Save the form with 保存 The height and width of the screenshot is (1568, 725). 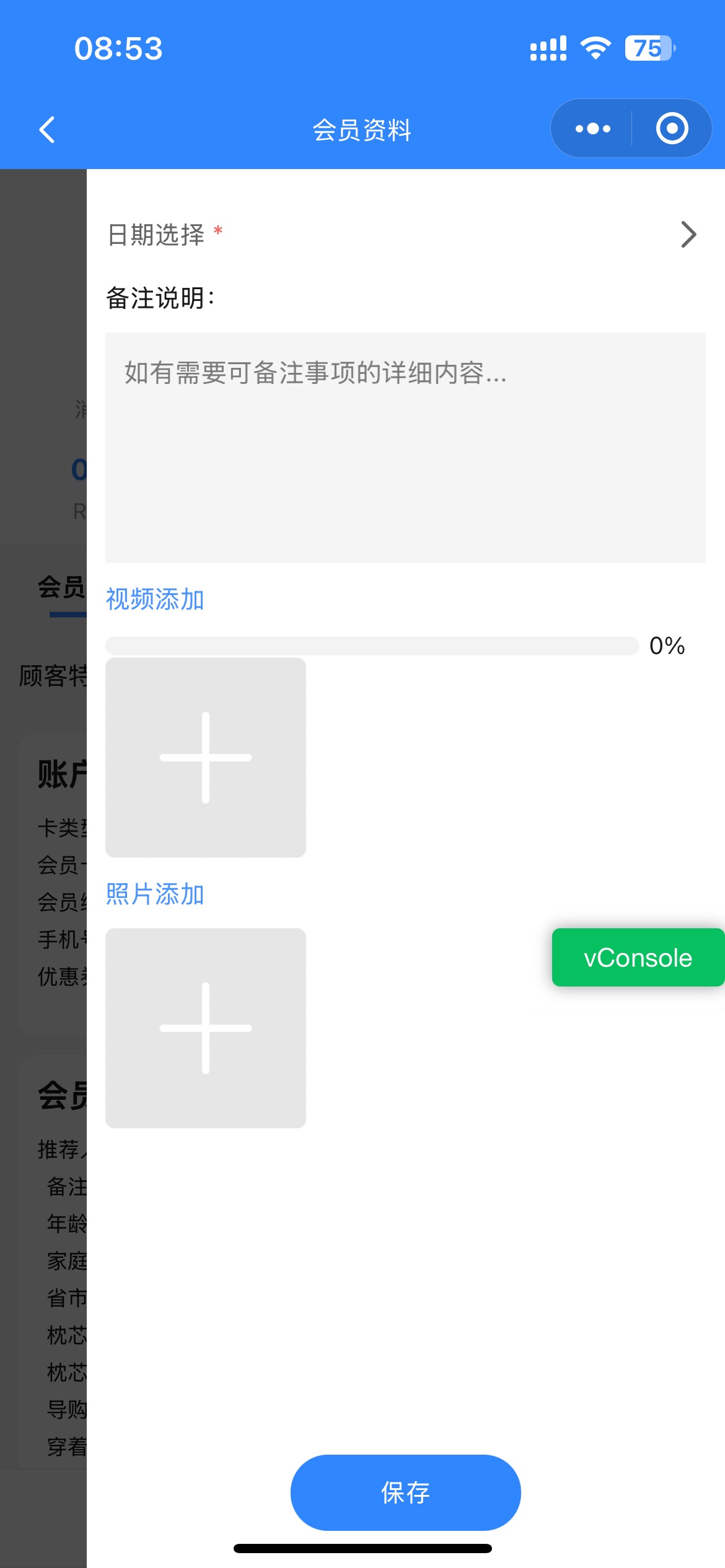click(x=405, y=1492)
